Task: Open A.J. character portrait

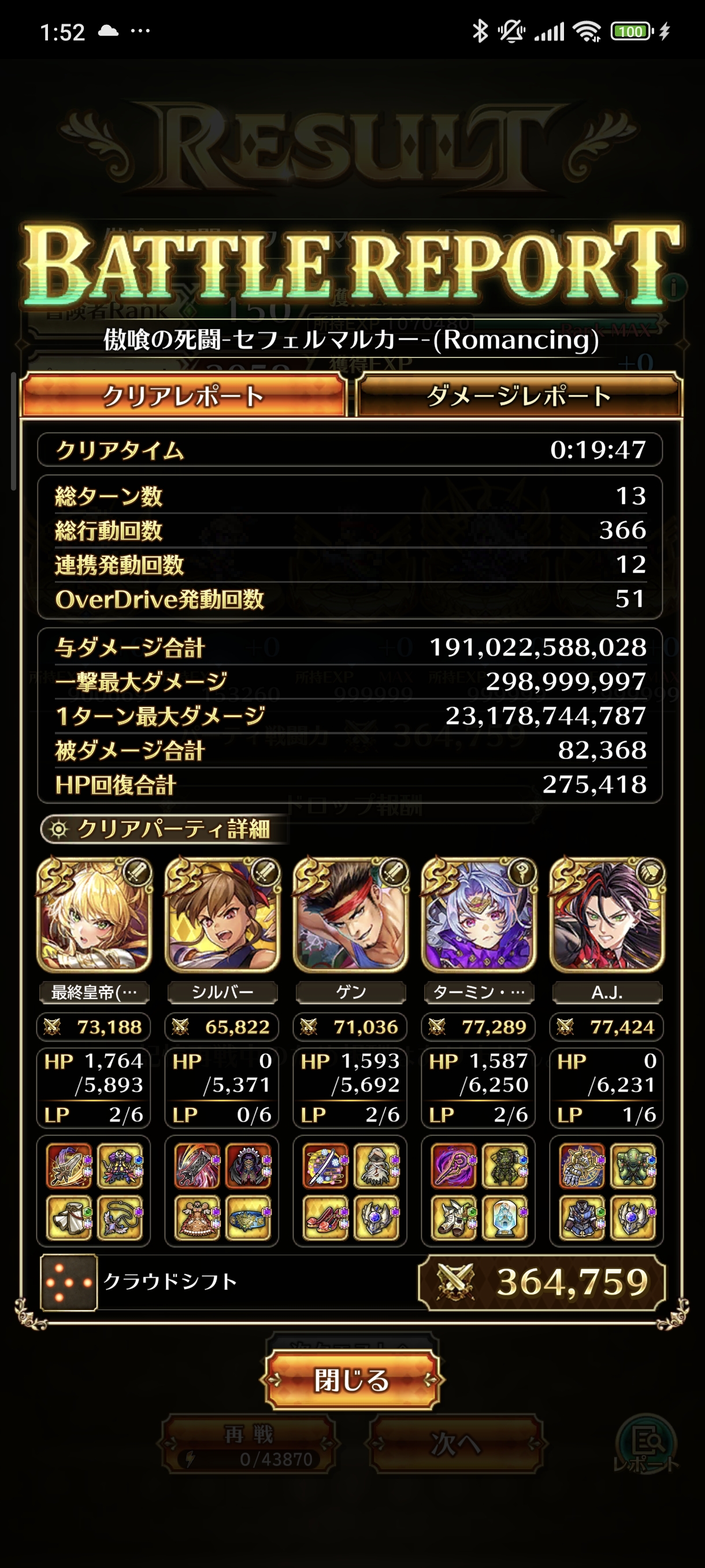Action: point(607,915)
